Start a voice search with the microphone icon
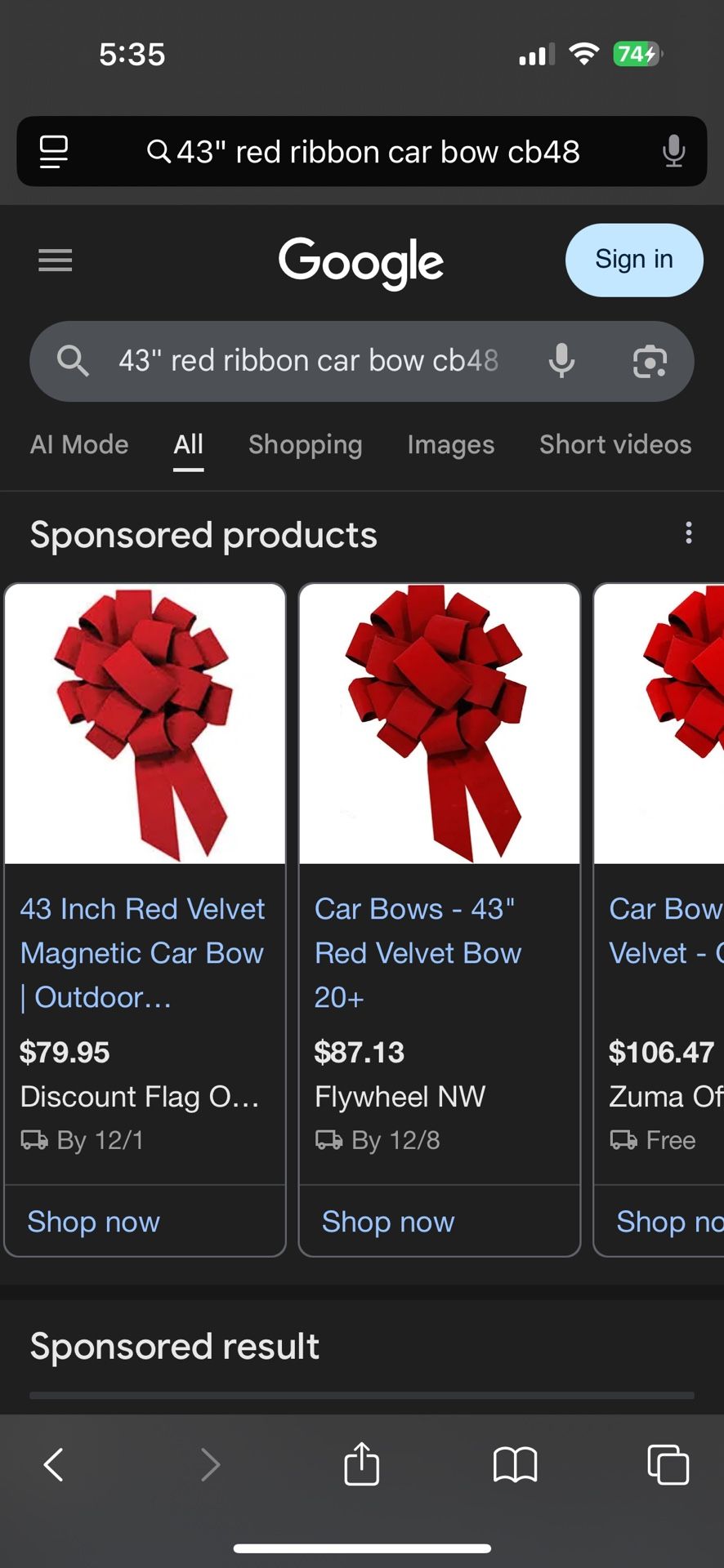 click(x=561, y=361)
